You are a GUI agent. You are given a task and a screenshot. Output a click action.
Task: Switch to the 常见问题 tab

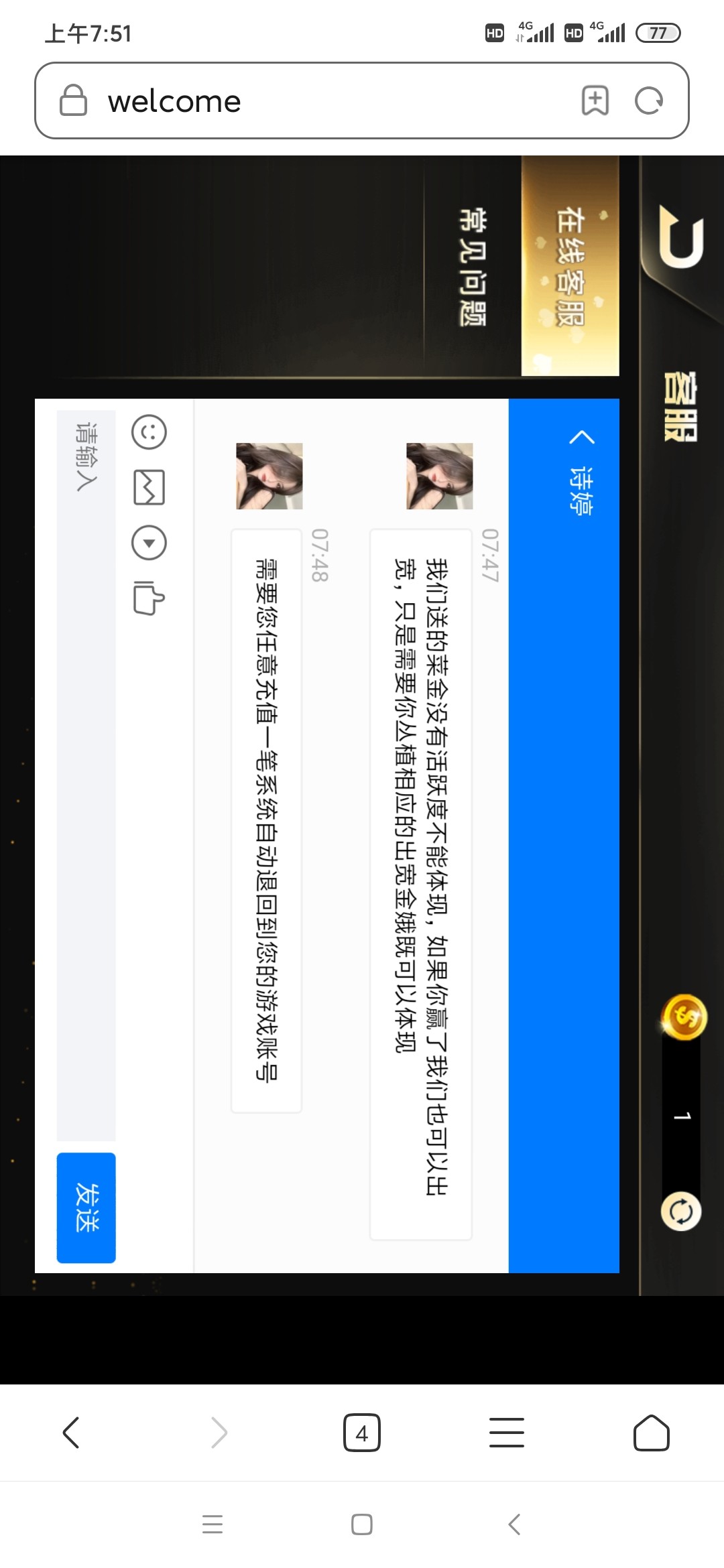[473, 267]
